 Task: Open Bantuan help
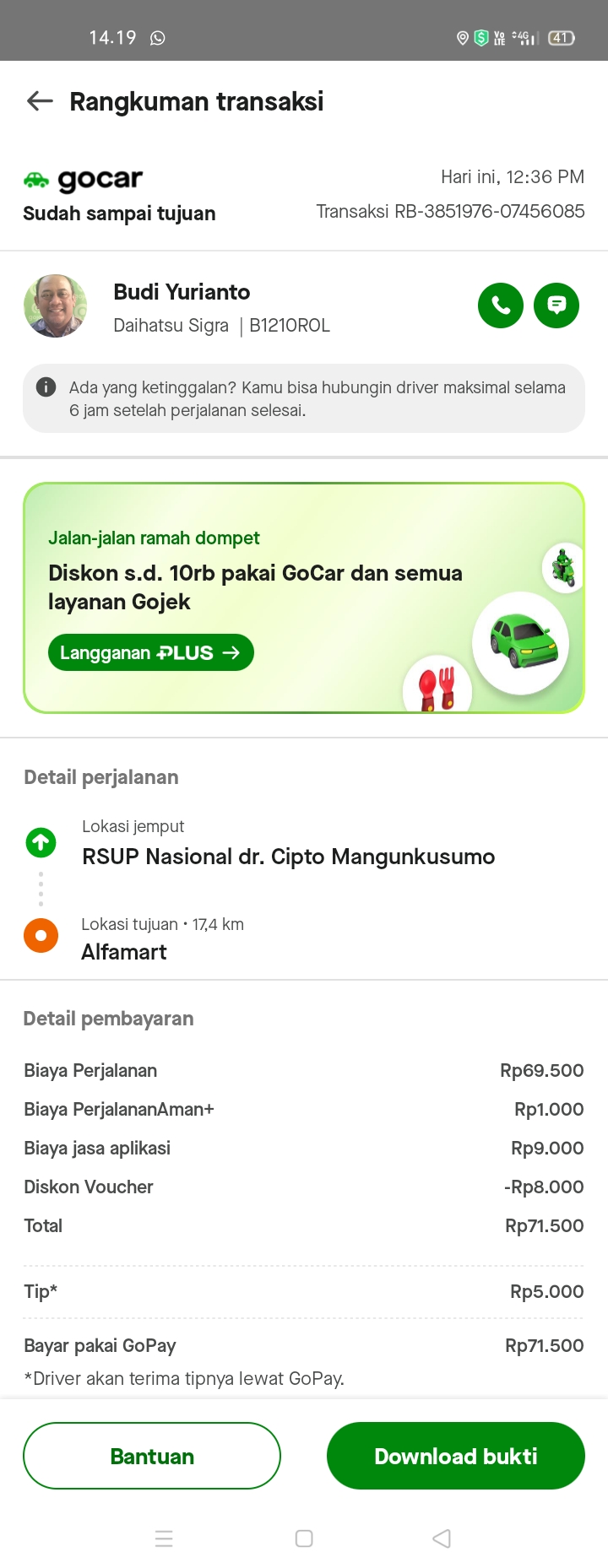(152, 1456)
